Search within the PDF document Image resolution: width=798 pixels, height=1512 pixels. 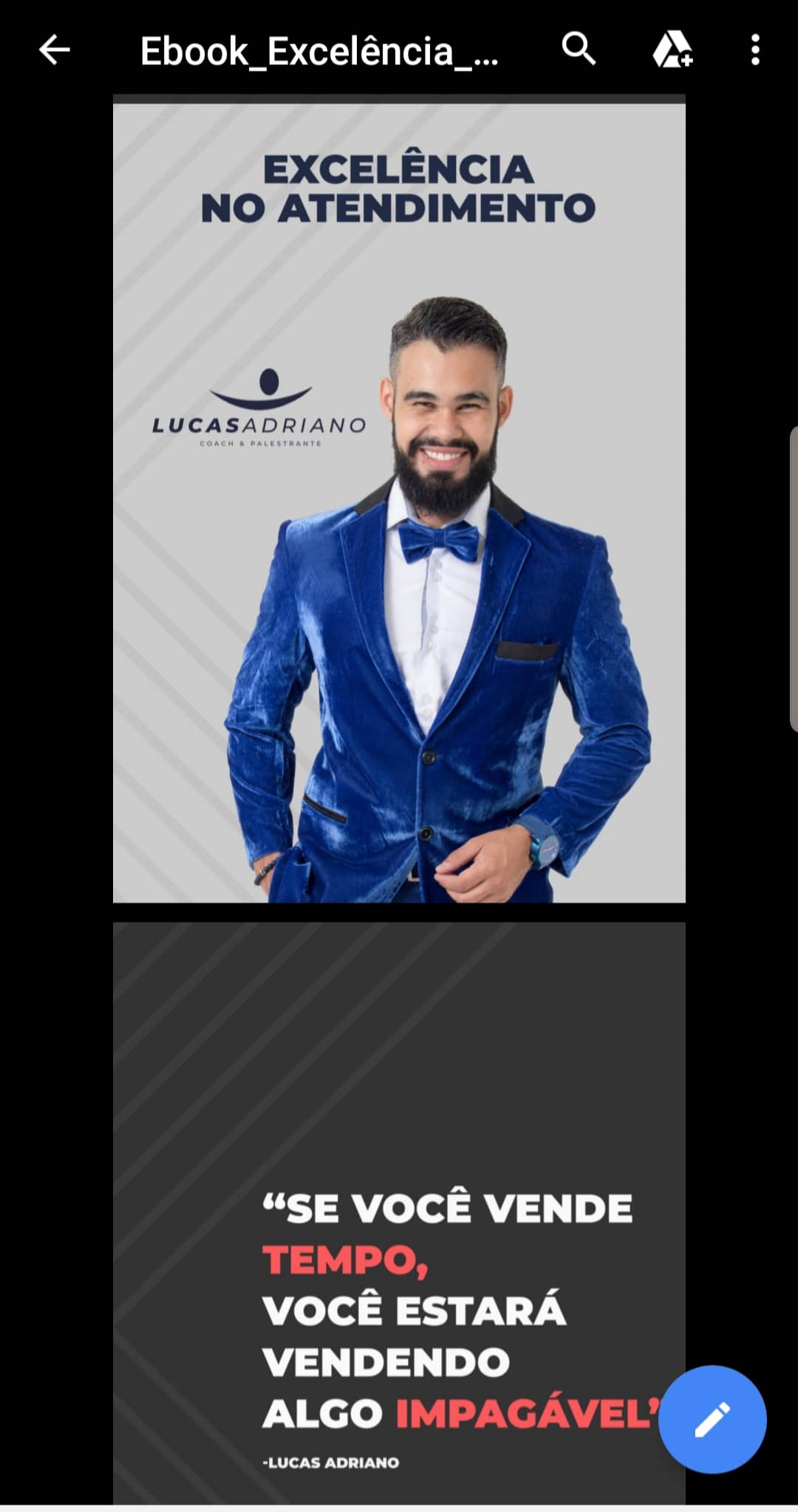[579, 49]
